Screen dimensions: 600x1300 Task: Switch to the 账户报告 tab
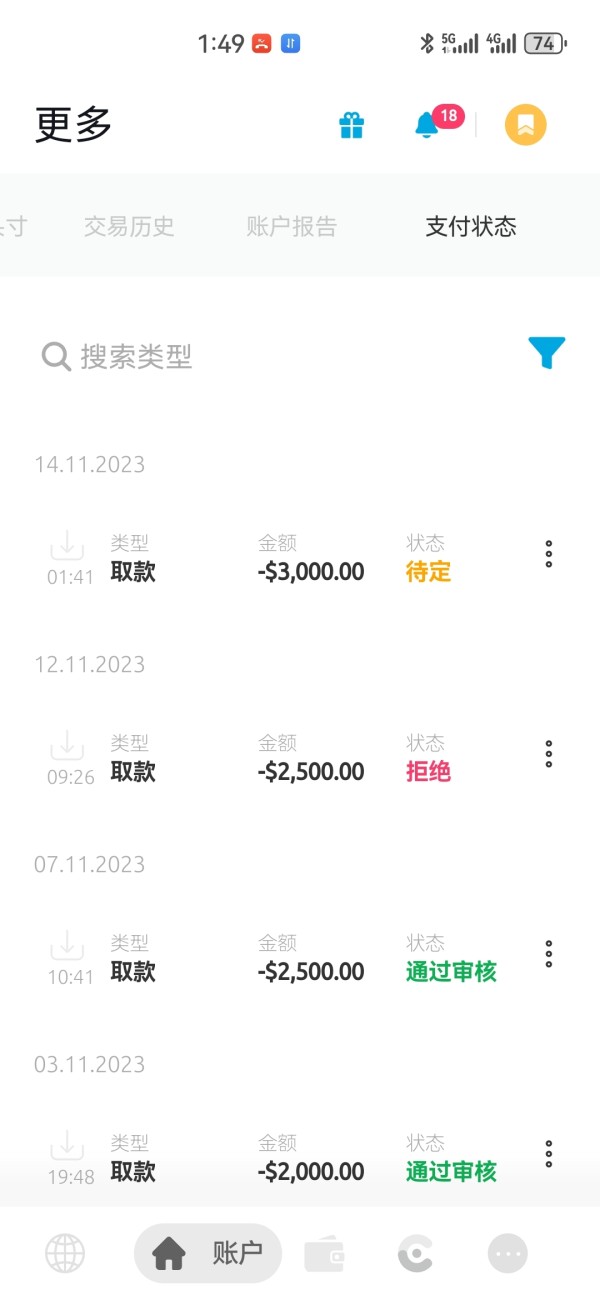[x=291, y=226]
